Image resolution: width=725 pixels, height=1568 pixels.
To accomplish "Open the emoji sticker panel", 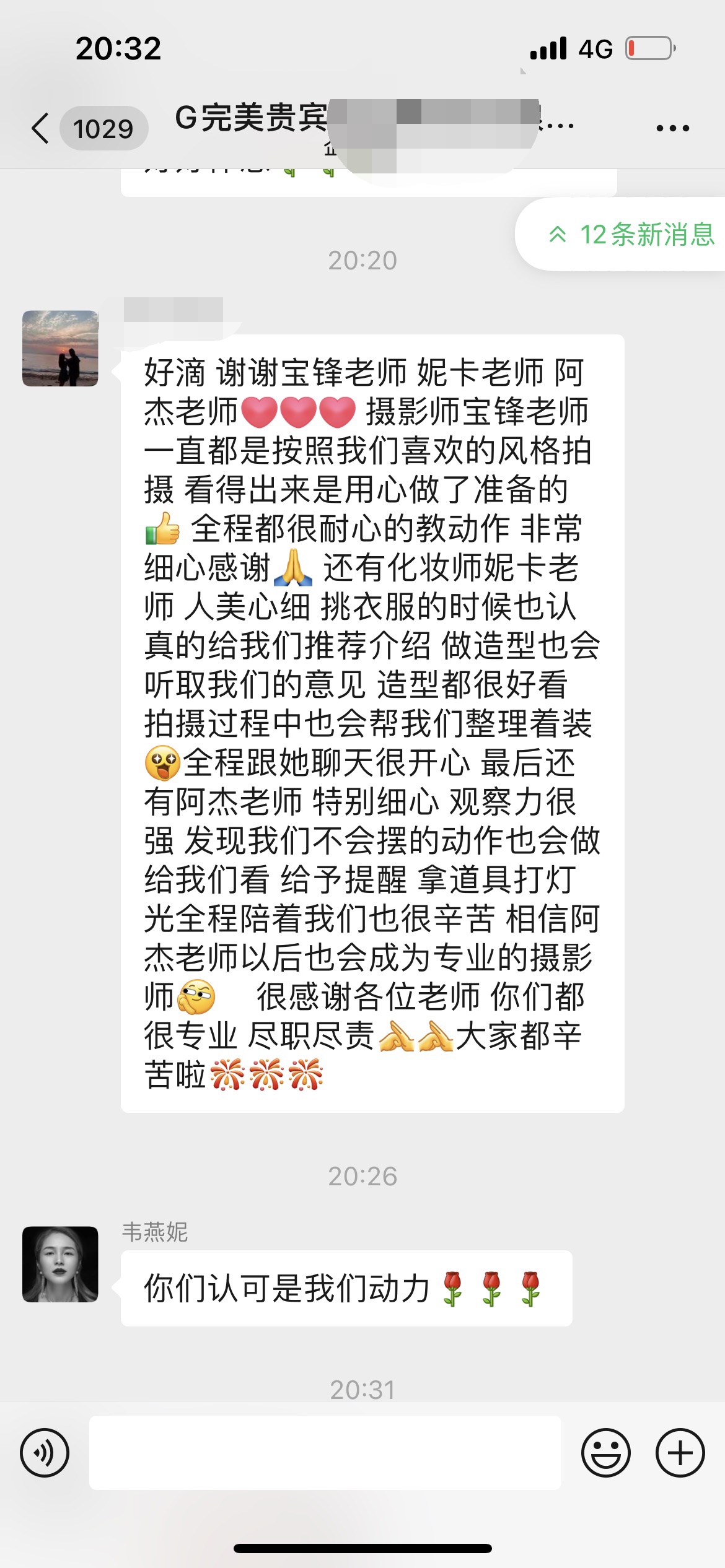I will (x=605, y=1452).
